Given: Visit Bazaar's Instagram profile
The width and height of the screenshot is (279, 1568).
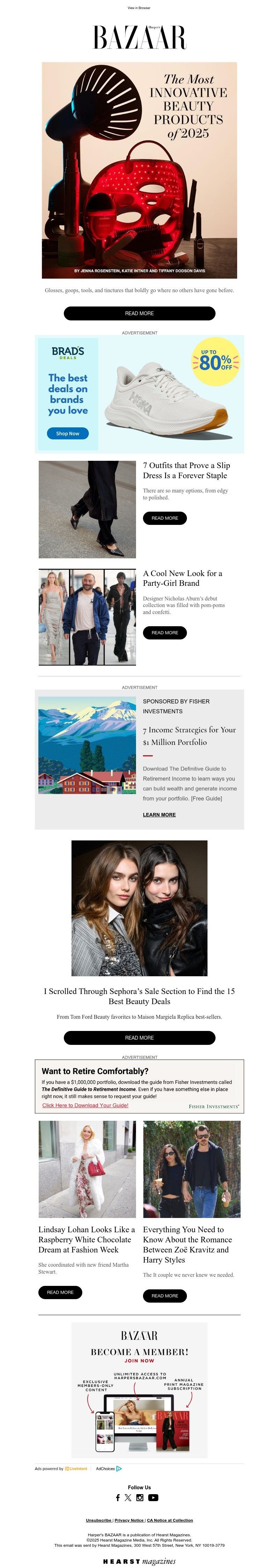Looking at the screenshot, I should pos(139,1498).
